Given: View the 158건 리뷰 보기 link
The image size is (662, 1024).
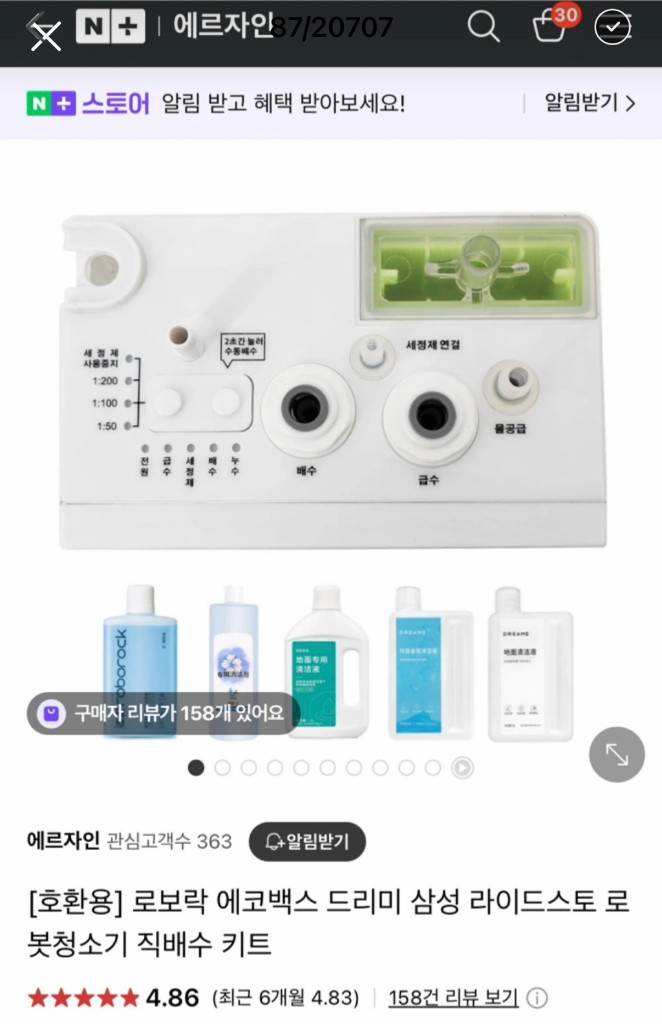Looking at the screenshot, I should point(453,997).
